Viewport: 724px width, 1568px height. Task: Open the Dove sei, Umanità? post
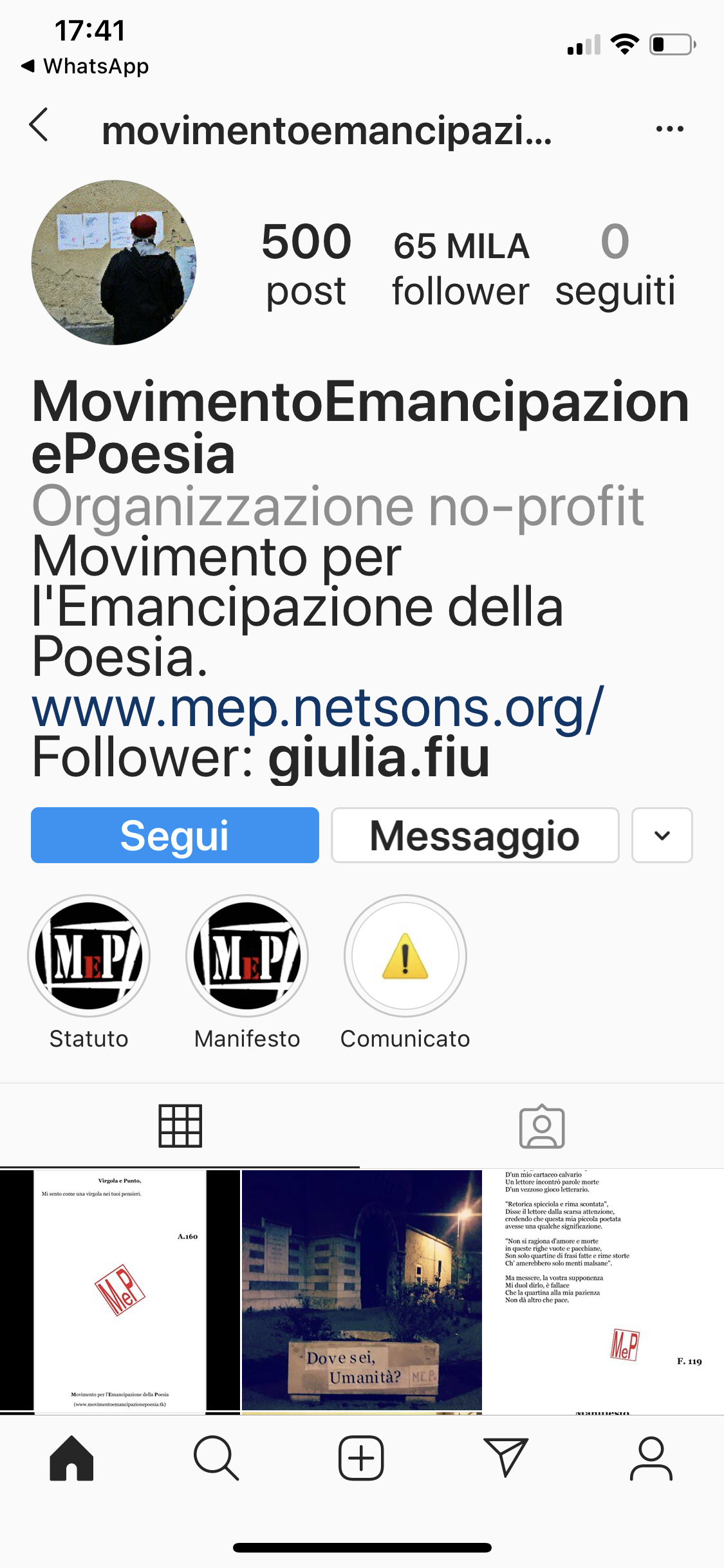362,1289
